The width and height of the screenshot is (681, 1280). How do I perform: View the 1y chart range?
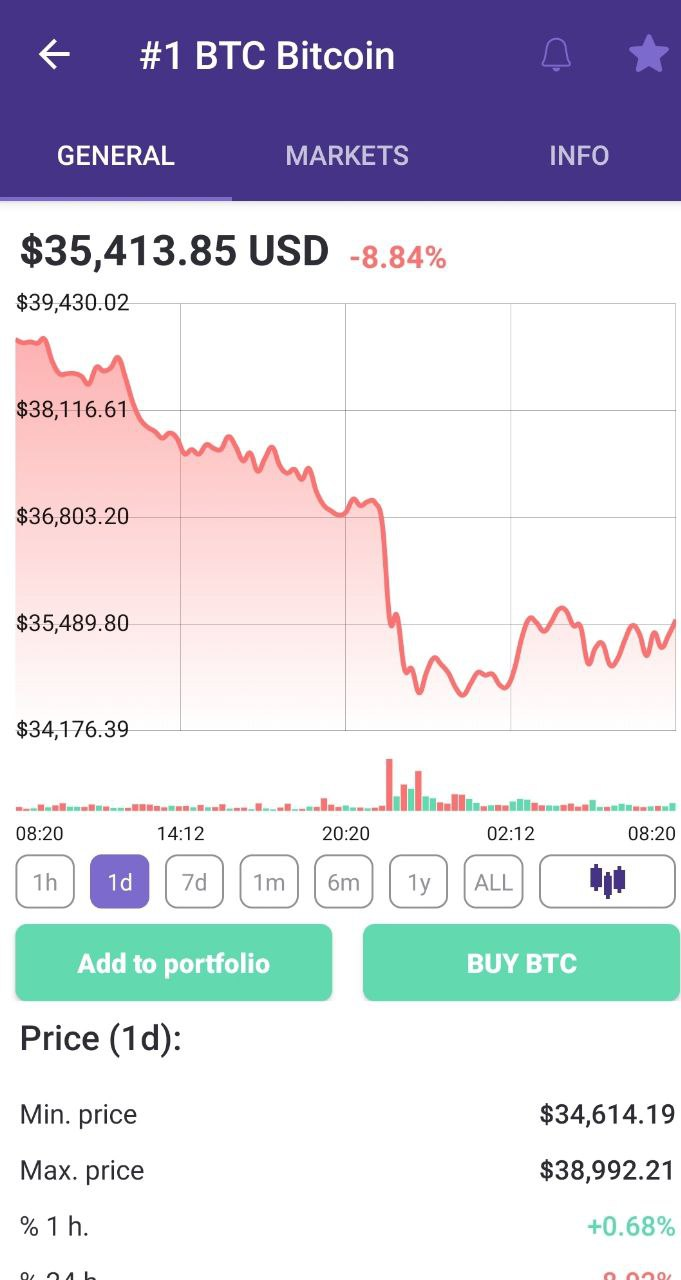tap(418, 882)
